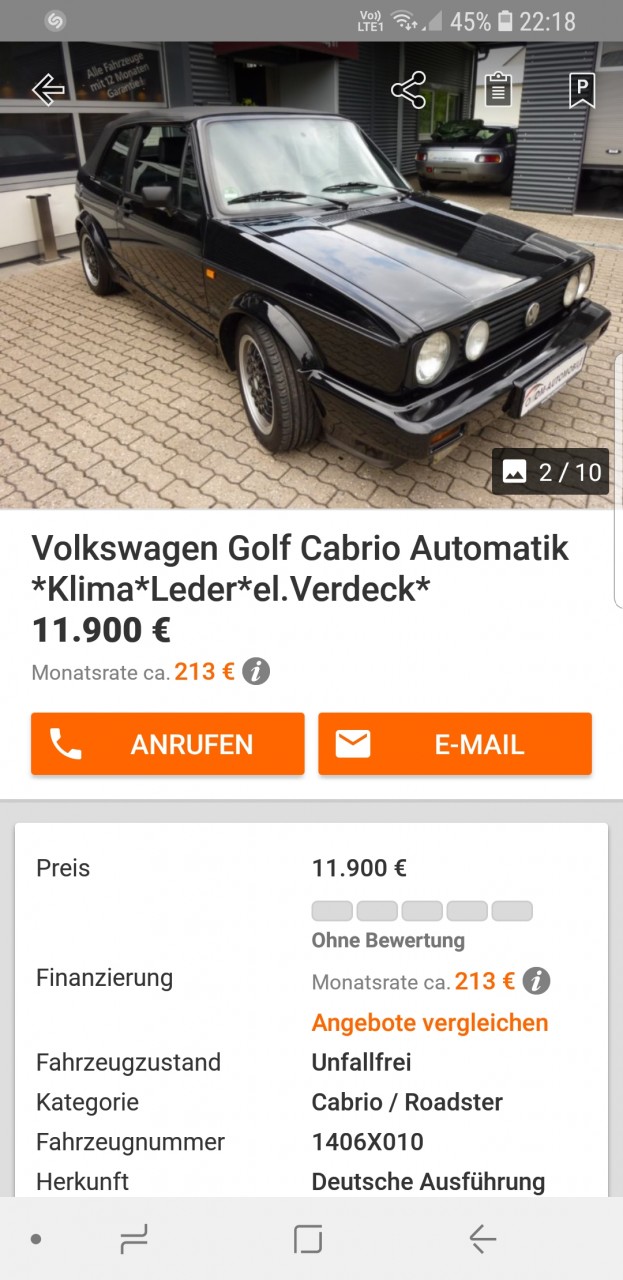Open info icon in the Finanzierung row
This screenshot has width=623, height=1280.
(x=537, y=981)
